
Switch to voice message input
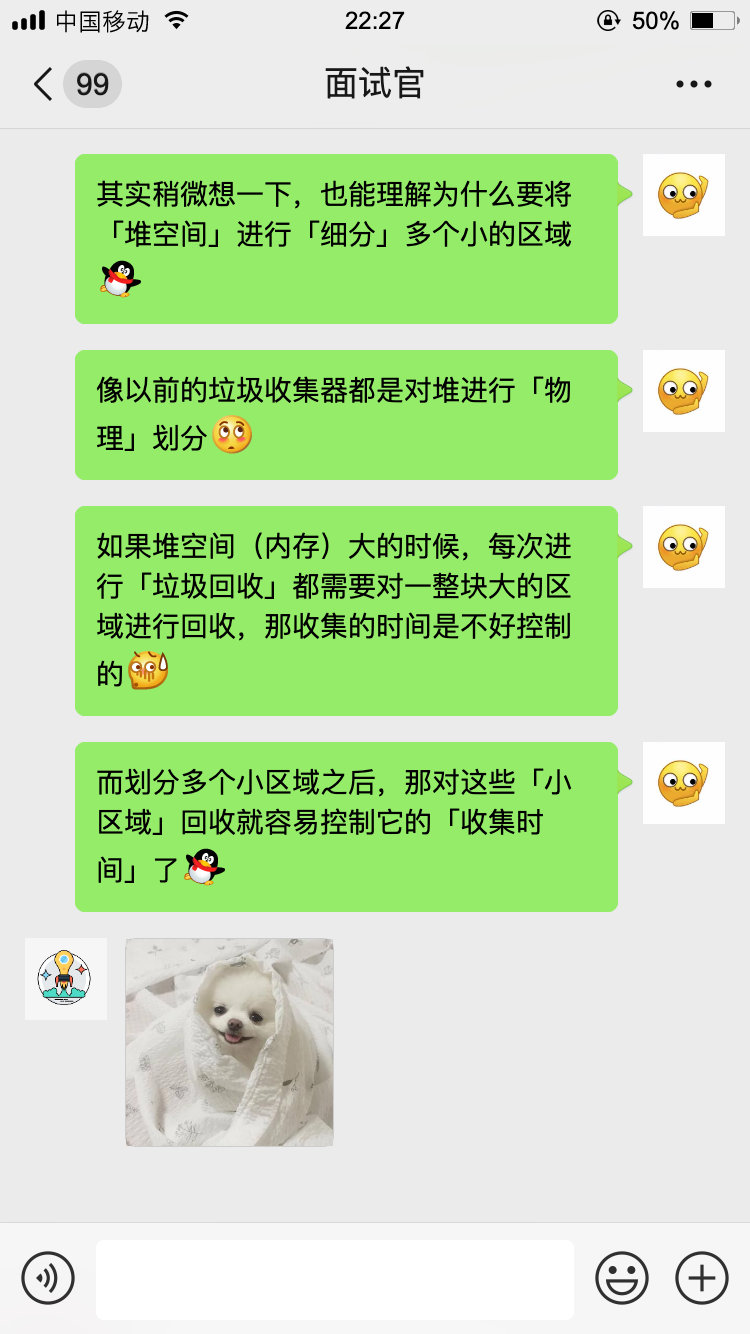48,1278
